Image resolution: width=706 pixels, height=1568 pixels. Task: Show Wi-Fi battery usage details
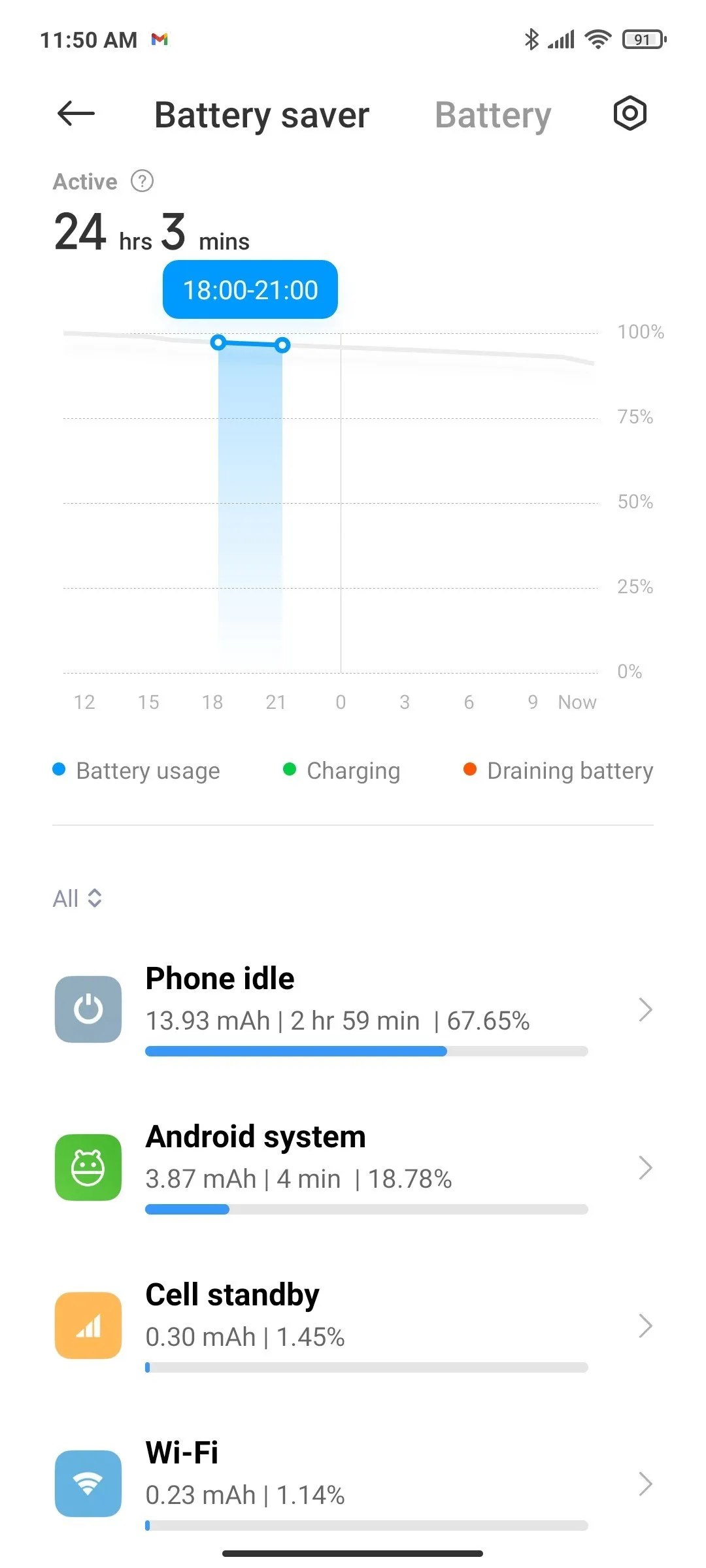353,1483
